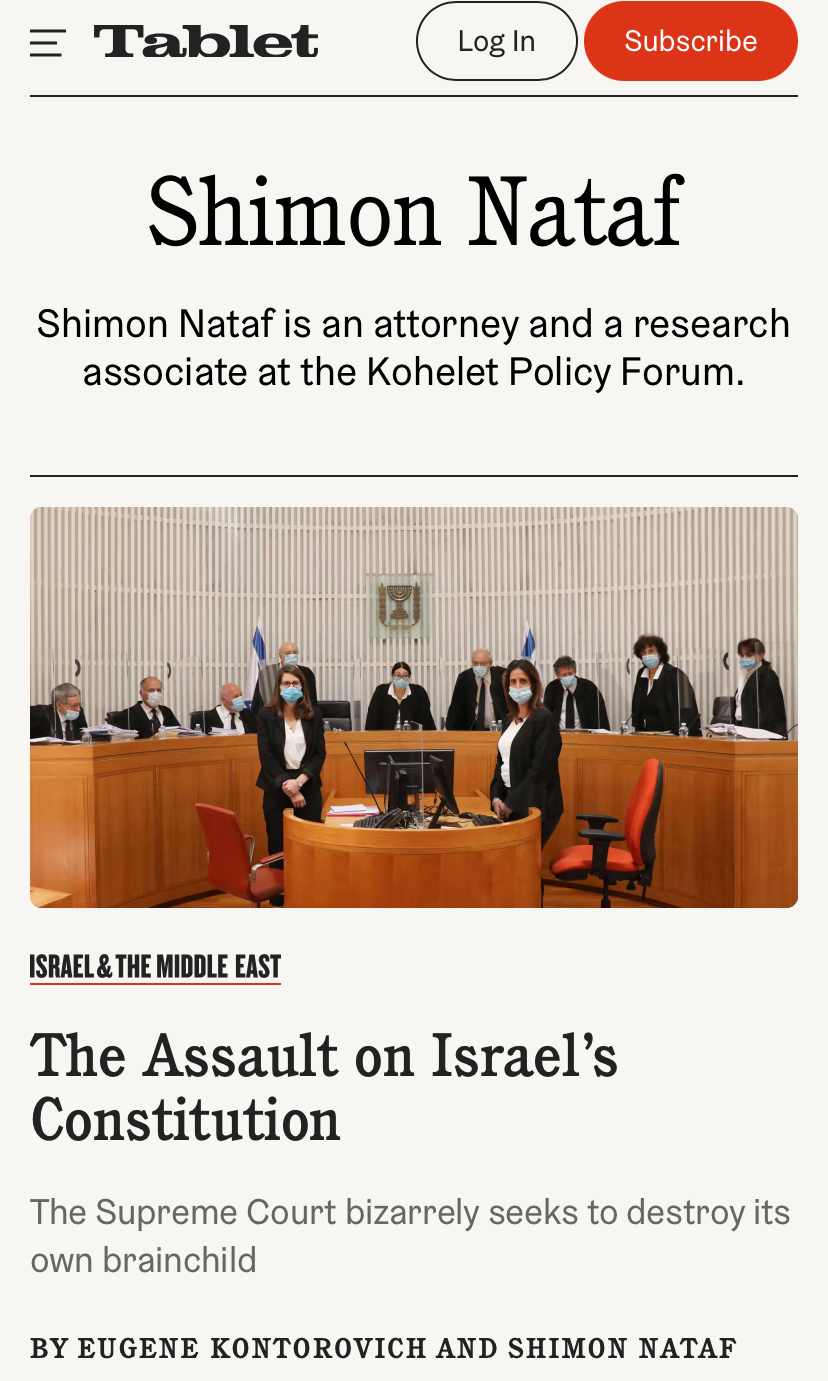Viewport: 828px width, 1381px height.
Task: Subscribe to Tablet magazine
Action: pyautogui.click(x=690, y=42)
